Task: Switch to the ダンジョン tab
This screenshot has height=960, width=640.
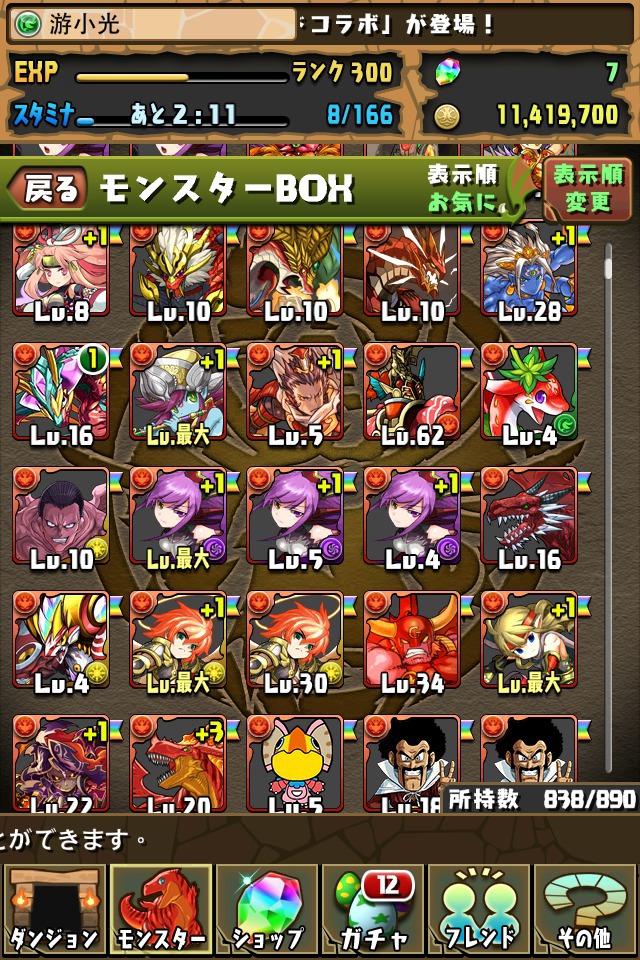Action: 53,912
